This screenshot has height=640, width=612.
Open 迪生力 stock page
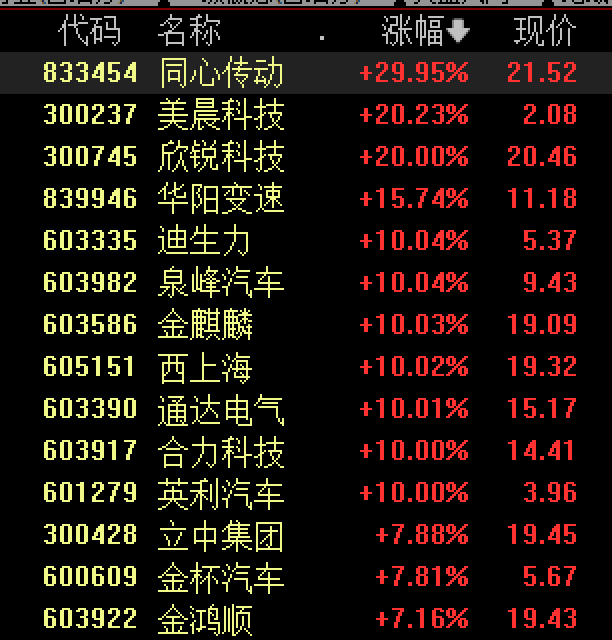pos(204,241)
